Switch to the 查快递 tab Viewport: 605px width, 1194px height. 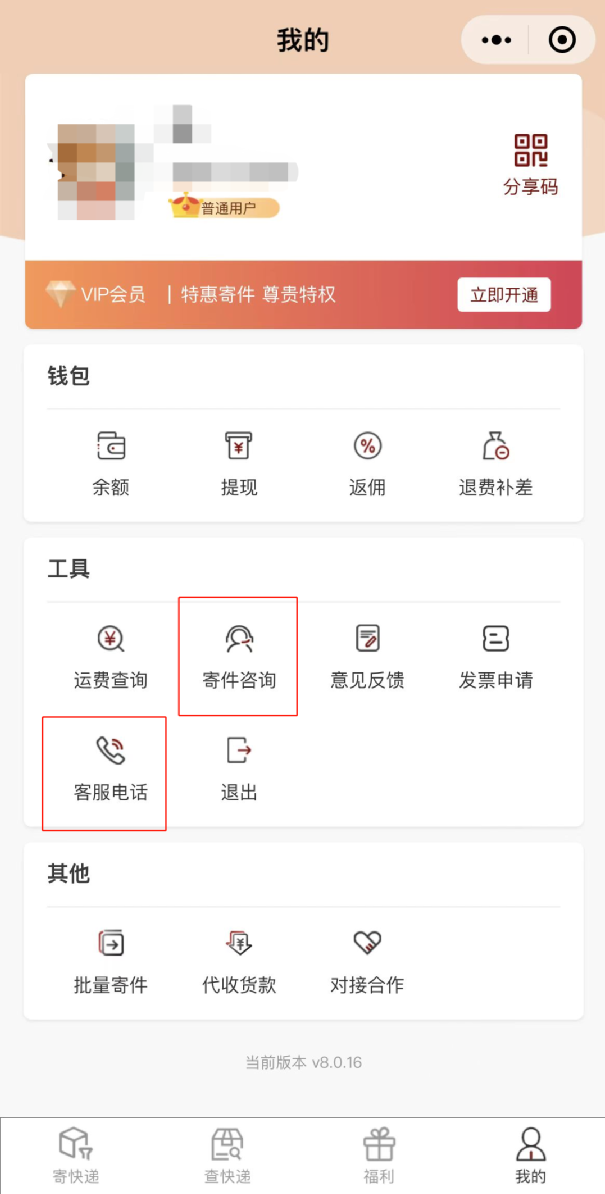coord(227,1155)
